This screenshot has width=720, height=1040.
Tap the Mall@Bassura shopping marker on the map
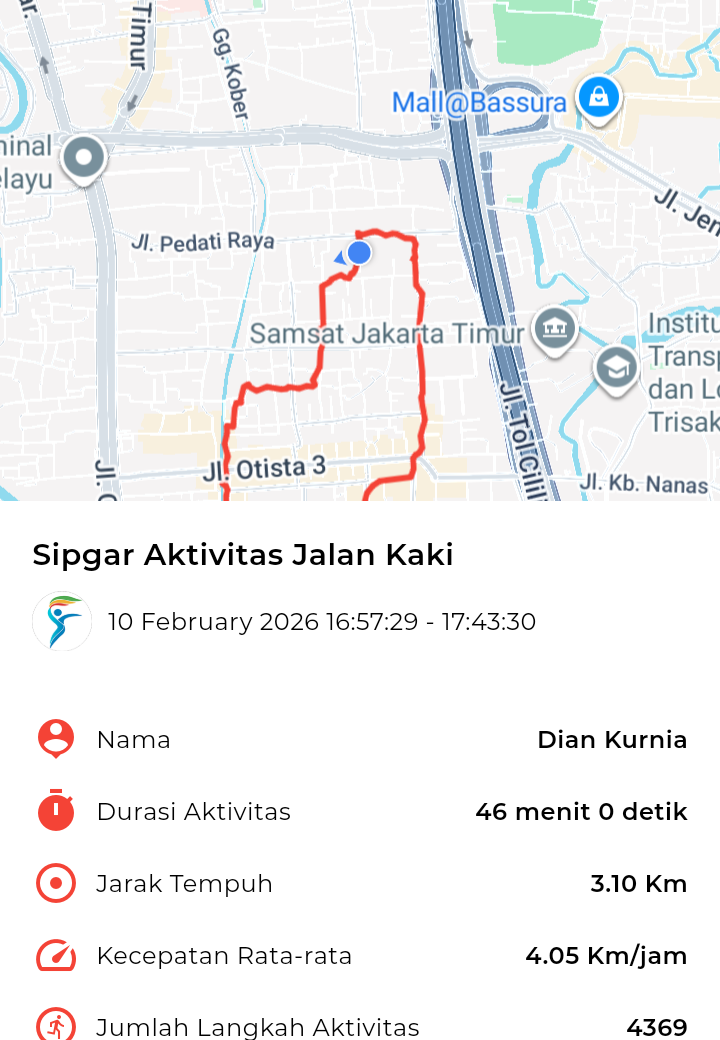pos(598,98)
